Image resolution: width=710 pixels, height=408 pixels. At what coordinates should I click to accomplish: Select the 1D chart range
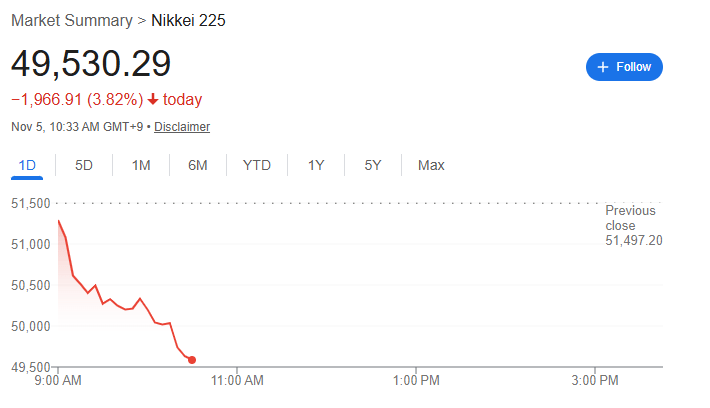click(28, 165)
